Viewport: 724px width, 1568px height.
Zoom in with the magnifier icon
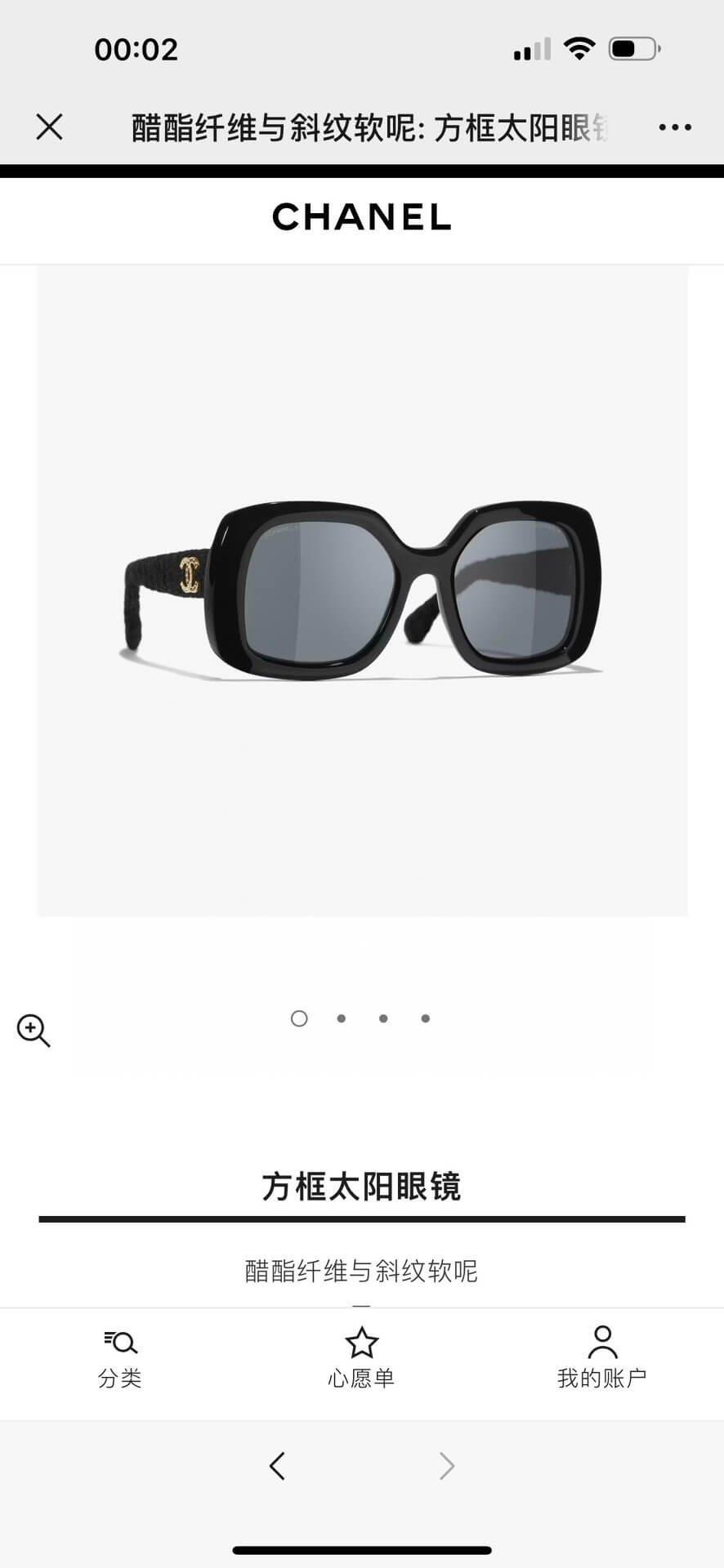tap(34, 1031)
